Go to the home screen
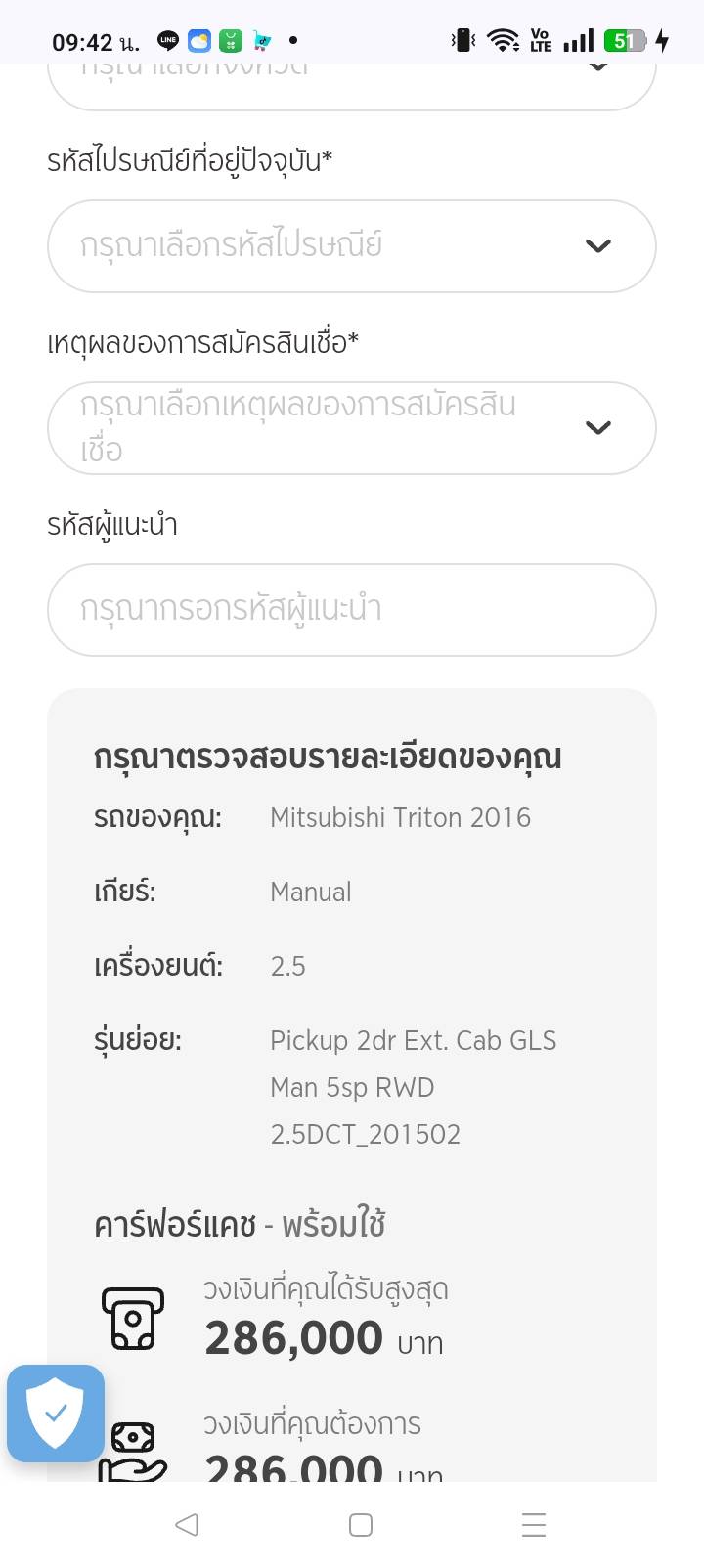704x1568 pixels. [360, 1525]
